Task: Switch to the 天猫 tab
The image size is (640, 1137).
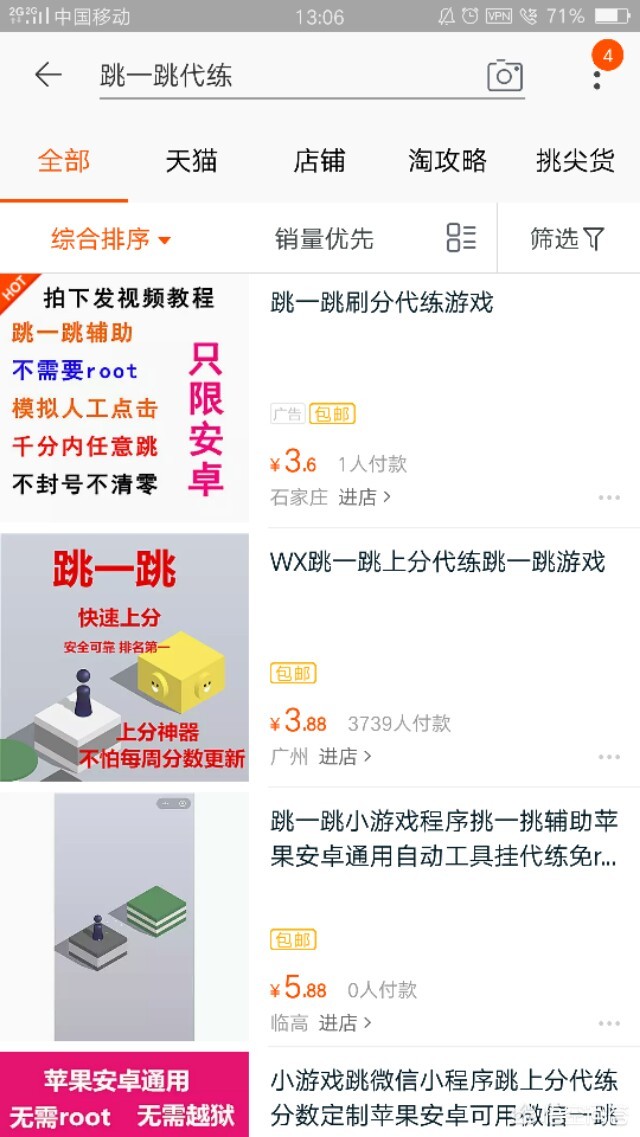Action: [x=191, y=161]
